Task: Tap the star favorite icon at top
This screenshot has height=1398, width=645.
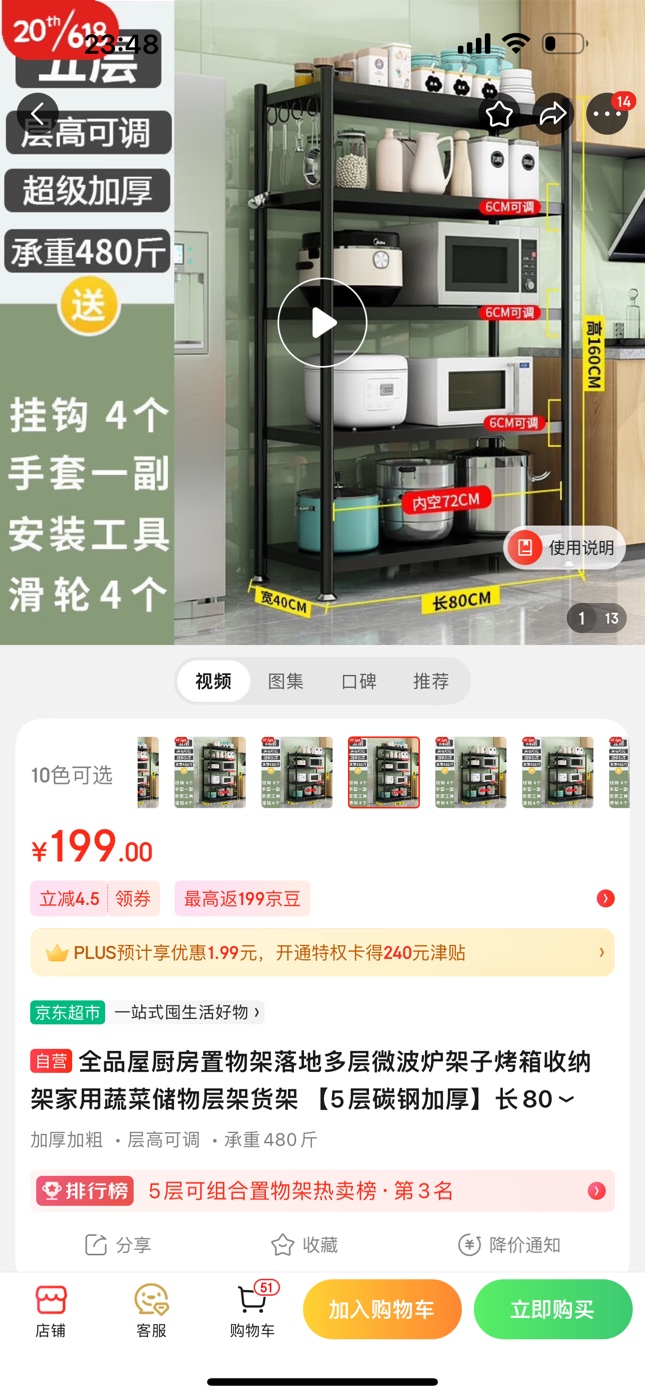Action: (499, 114)
